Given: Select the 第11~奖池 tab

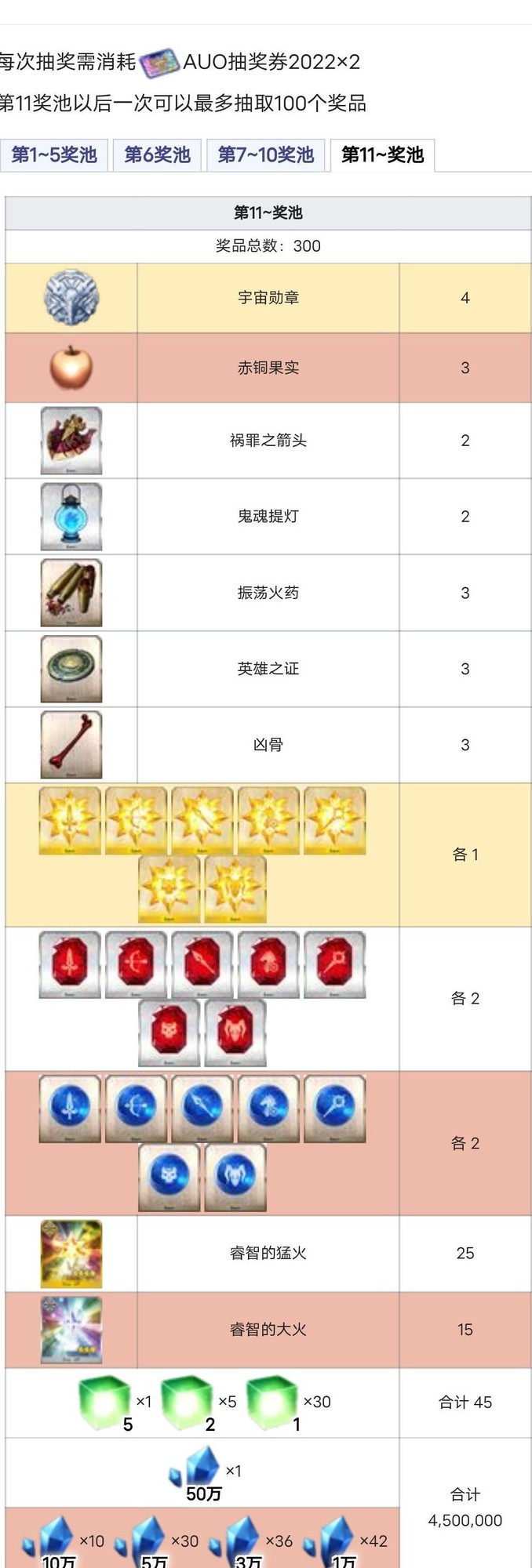Looking at the screenshot, I should (x=382, y=155).
